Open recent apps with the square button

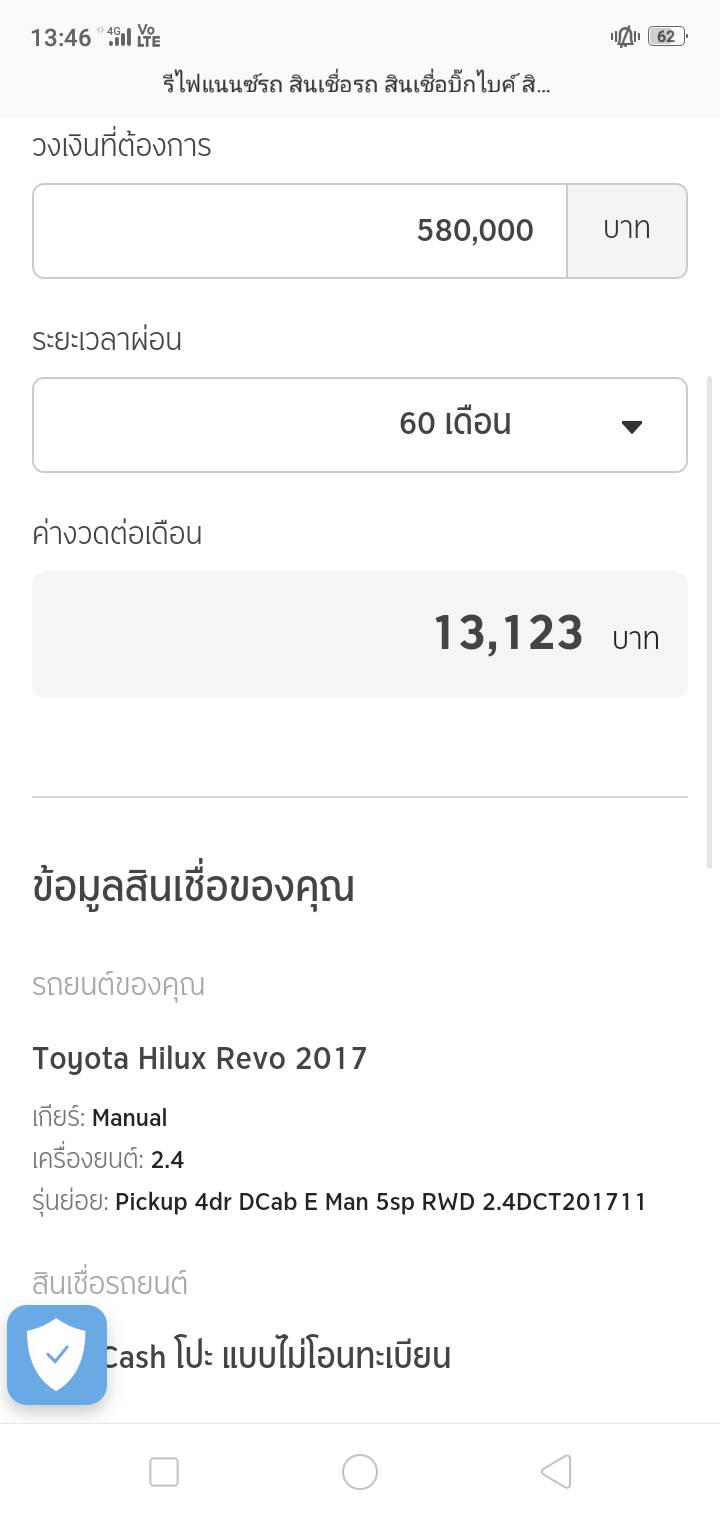[164, 1471]
